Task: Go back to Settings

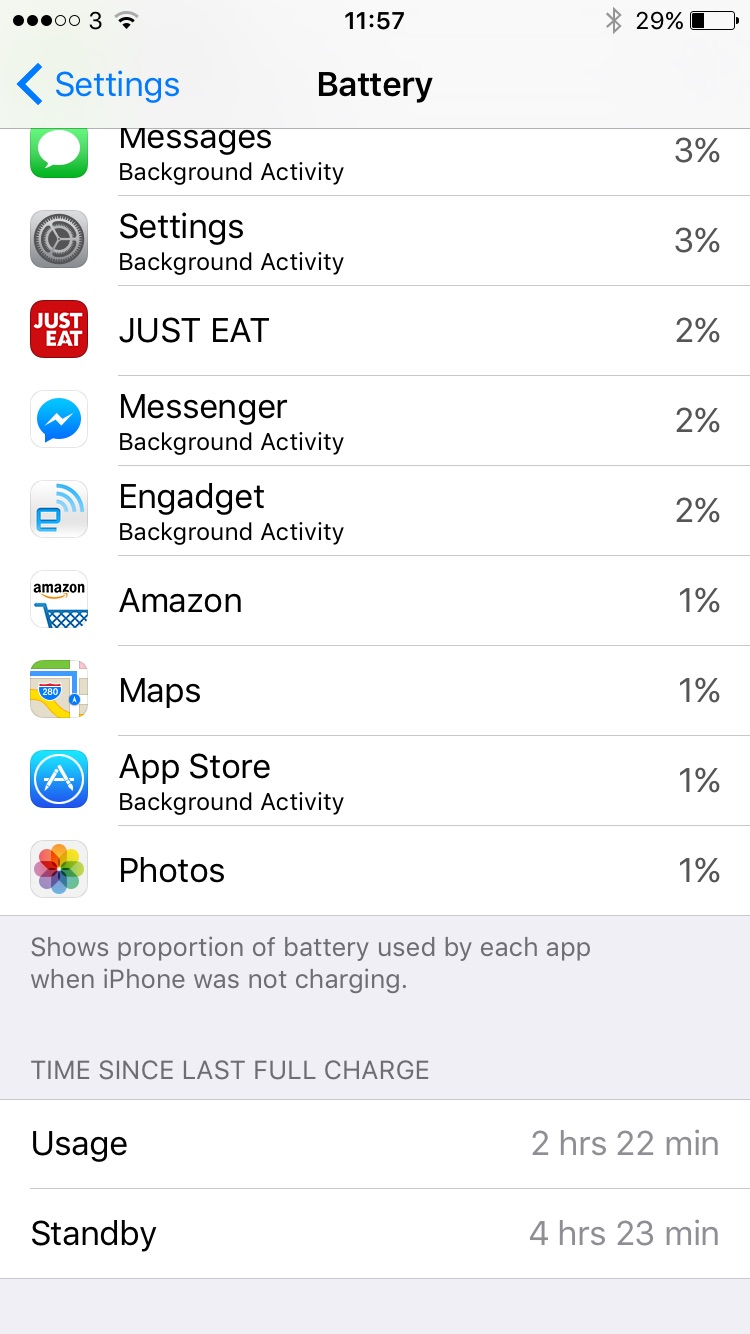Action: (98, 85)
